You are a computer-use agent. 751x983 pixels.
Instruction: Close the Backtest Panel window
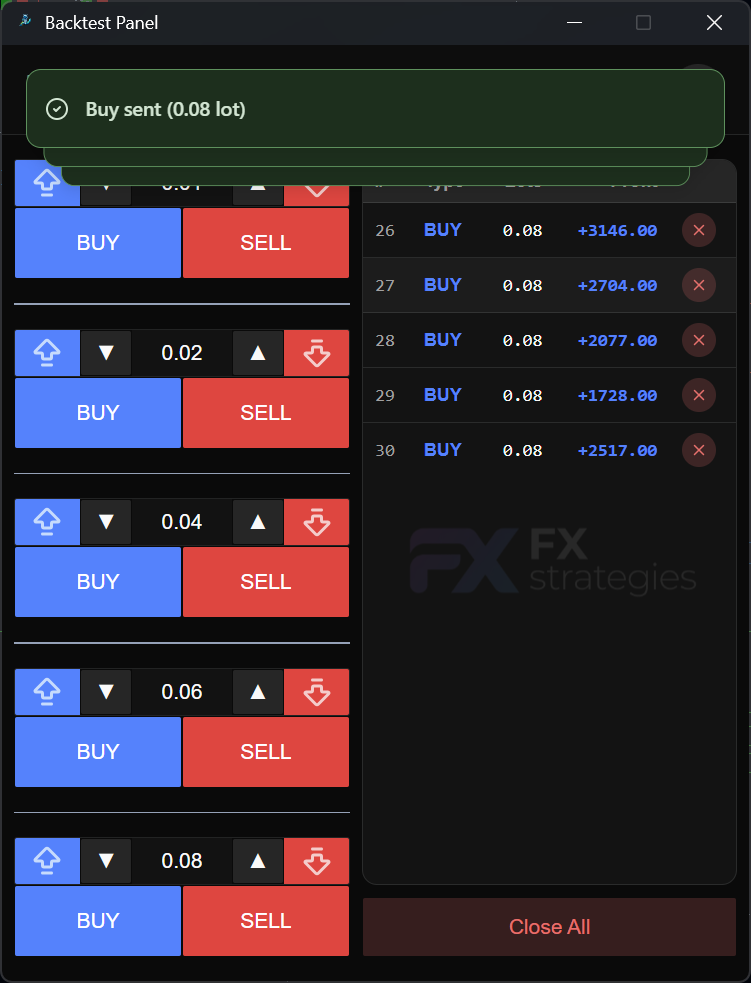[x=714, y=23]
